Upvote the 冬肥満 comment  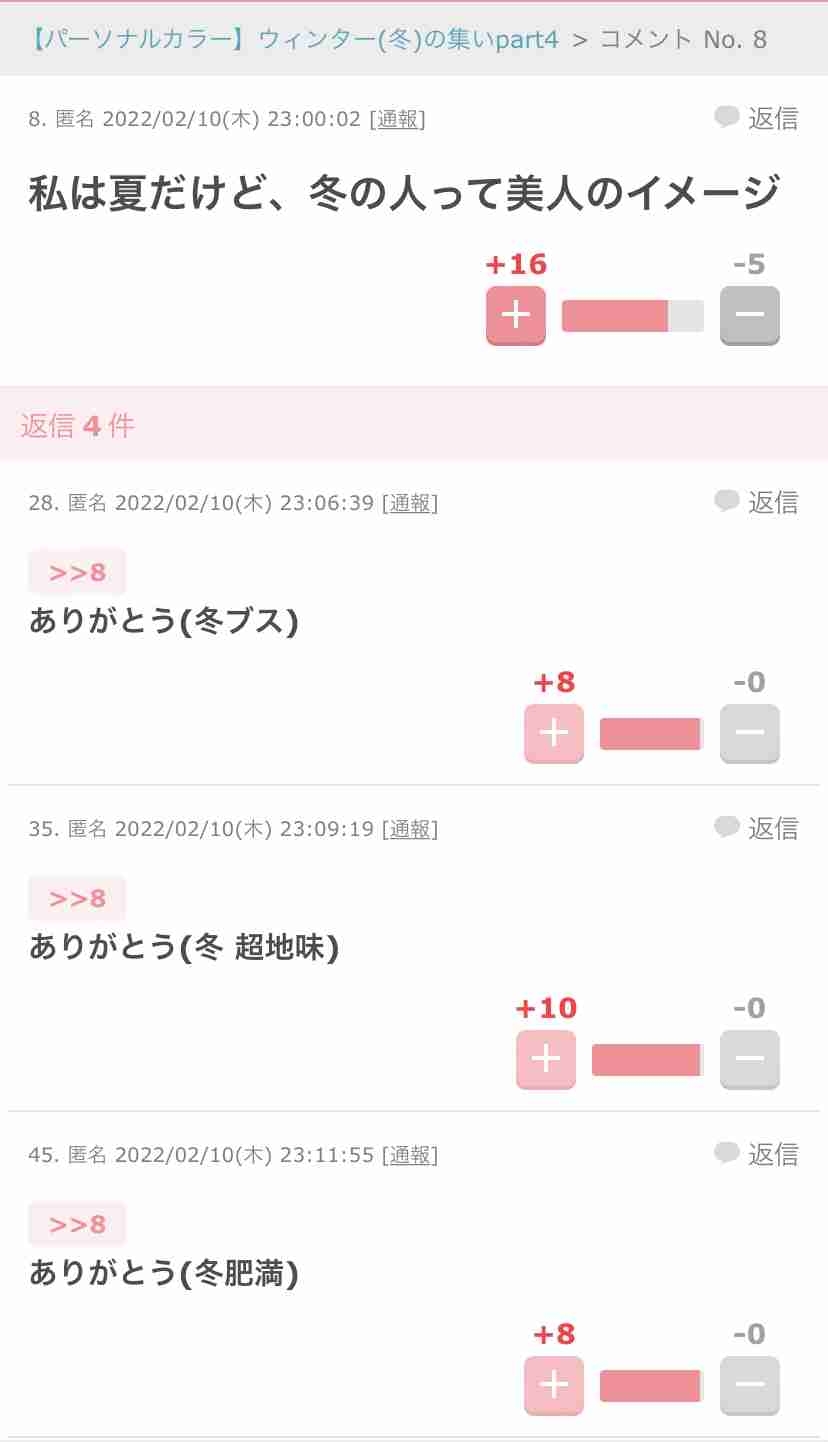pos(554,1385)
